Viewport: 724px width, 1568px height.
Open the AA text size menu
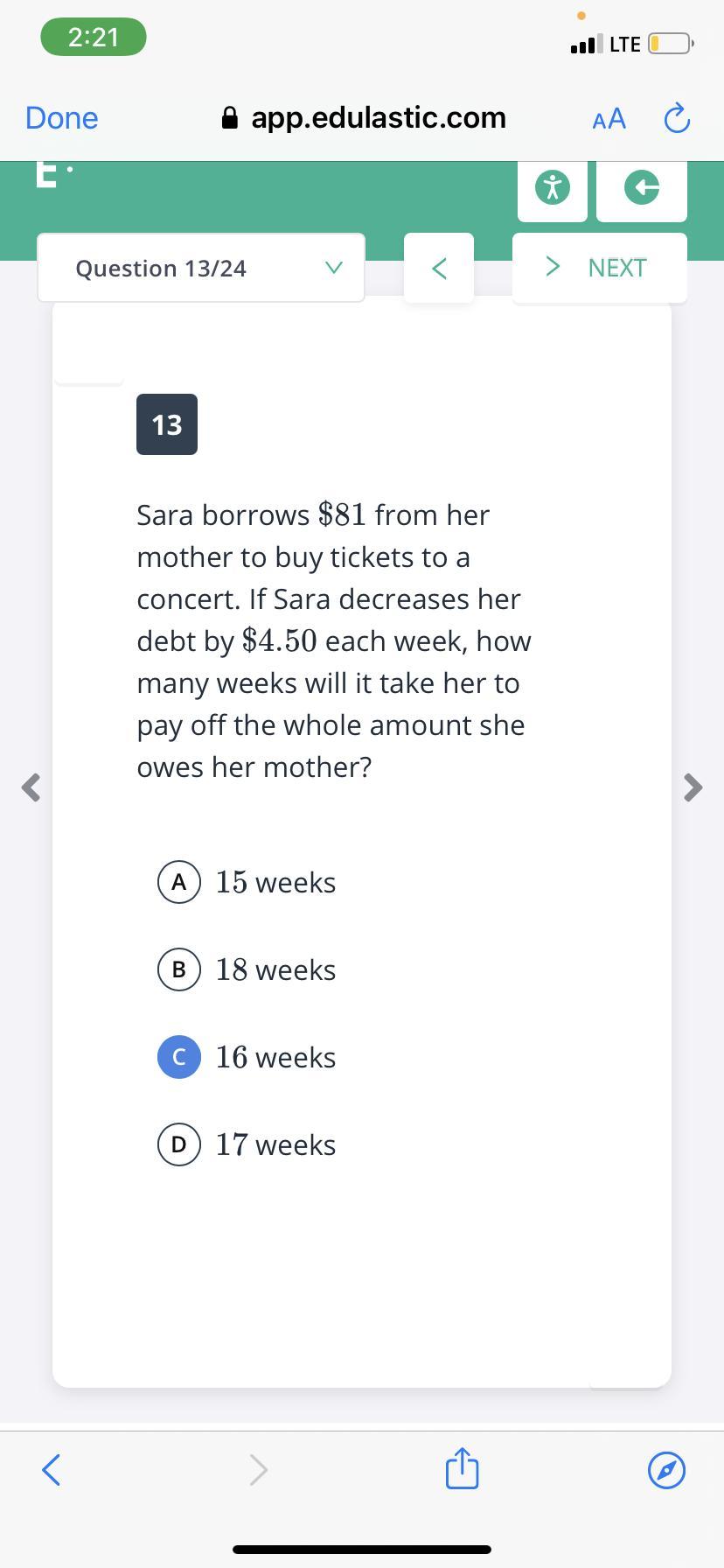(609, 118)
